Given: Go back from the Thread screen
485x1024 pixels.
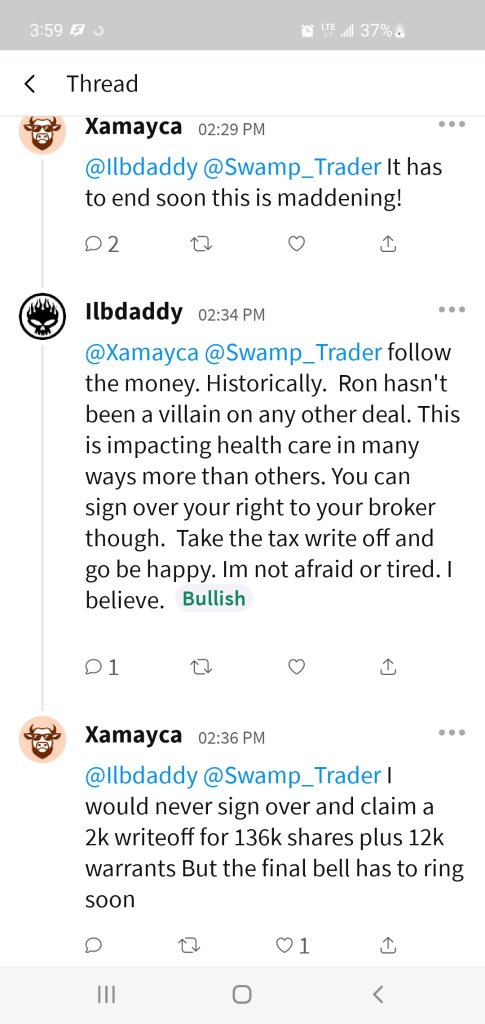Looking at the screenshot, I should (x=29, y=84).
